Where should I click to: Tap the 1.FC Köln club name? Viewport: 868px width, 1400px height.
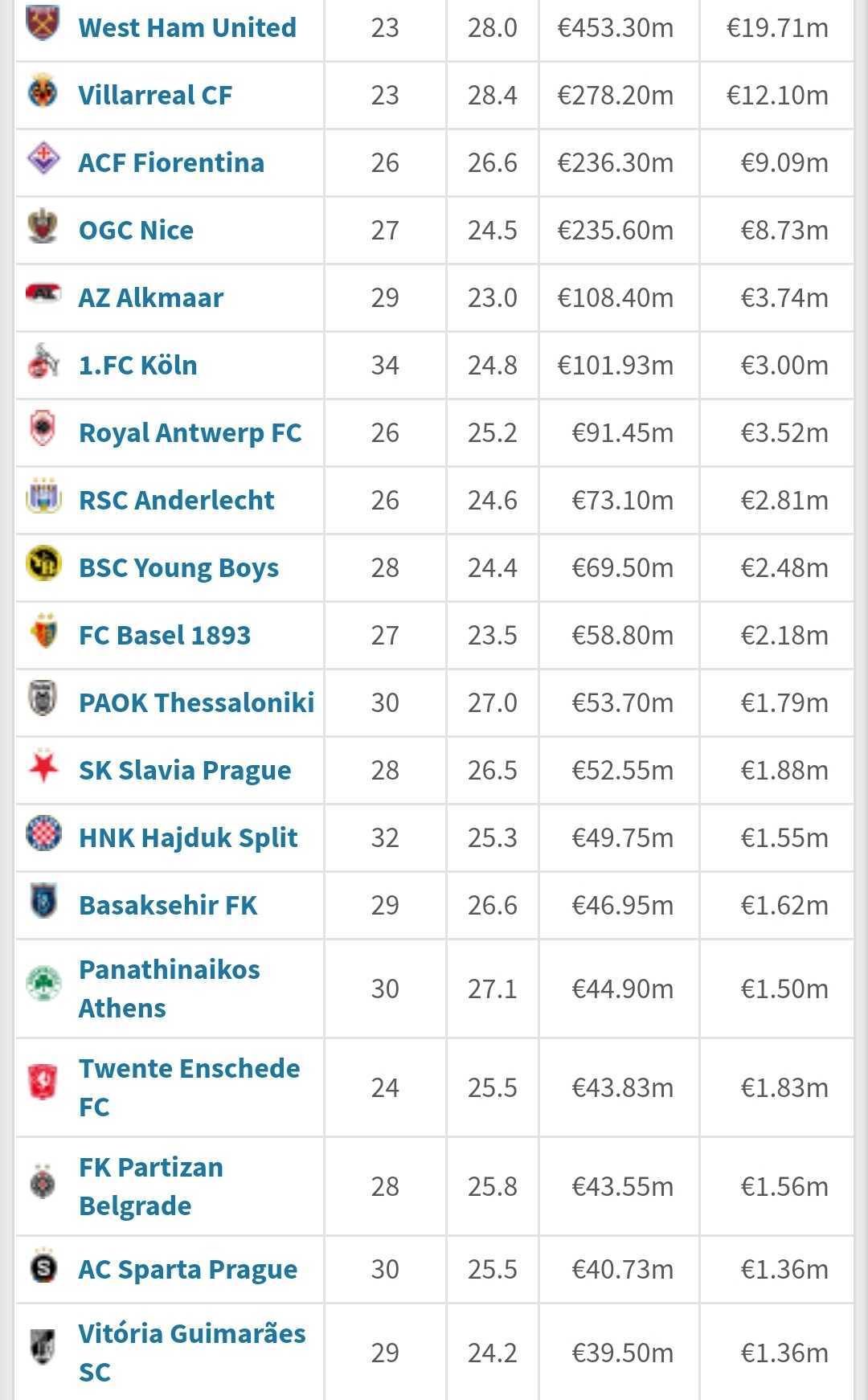138,365
